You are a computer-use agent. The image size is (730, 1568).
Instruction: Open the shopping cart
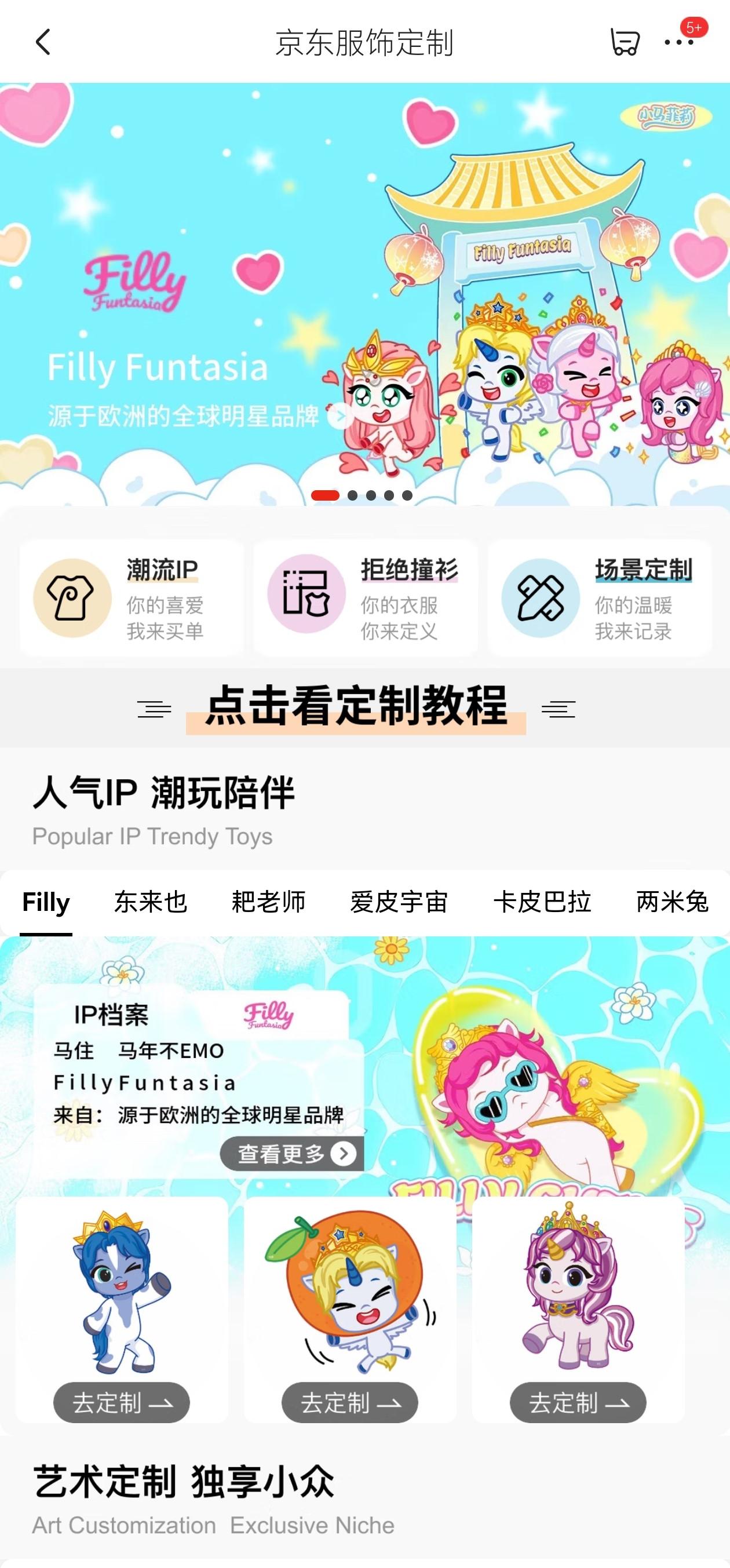[x=624, y=43]
